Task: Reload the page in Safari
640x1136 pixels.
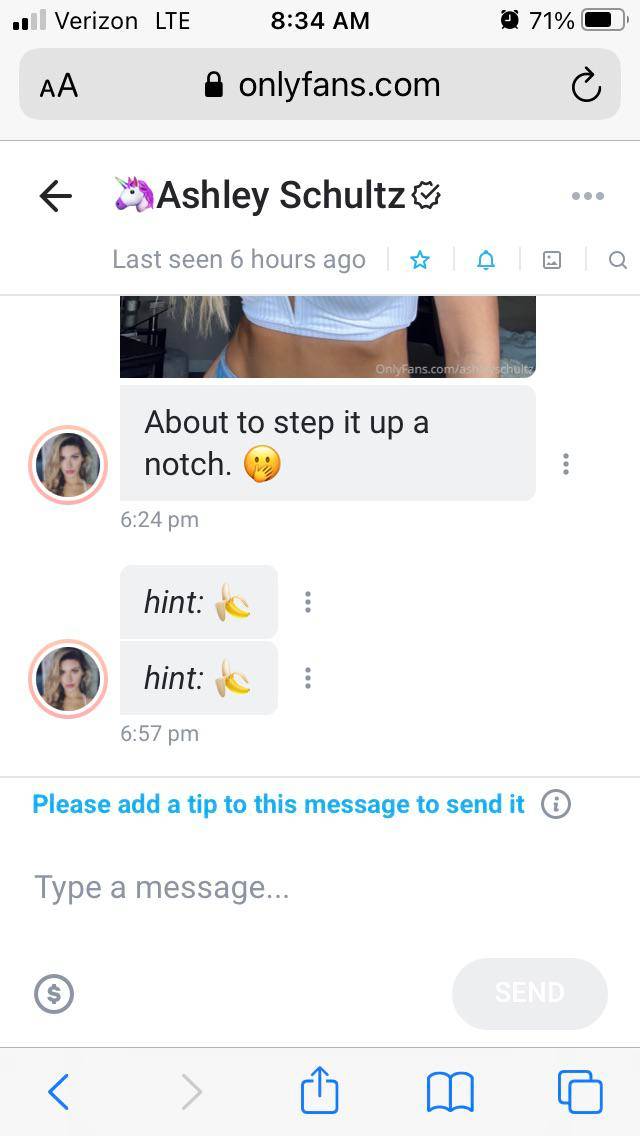Action: click(586, 85)
